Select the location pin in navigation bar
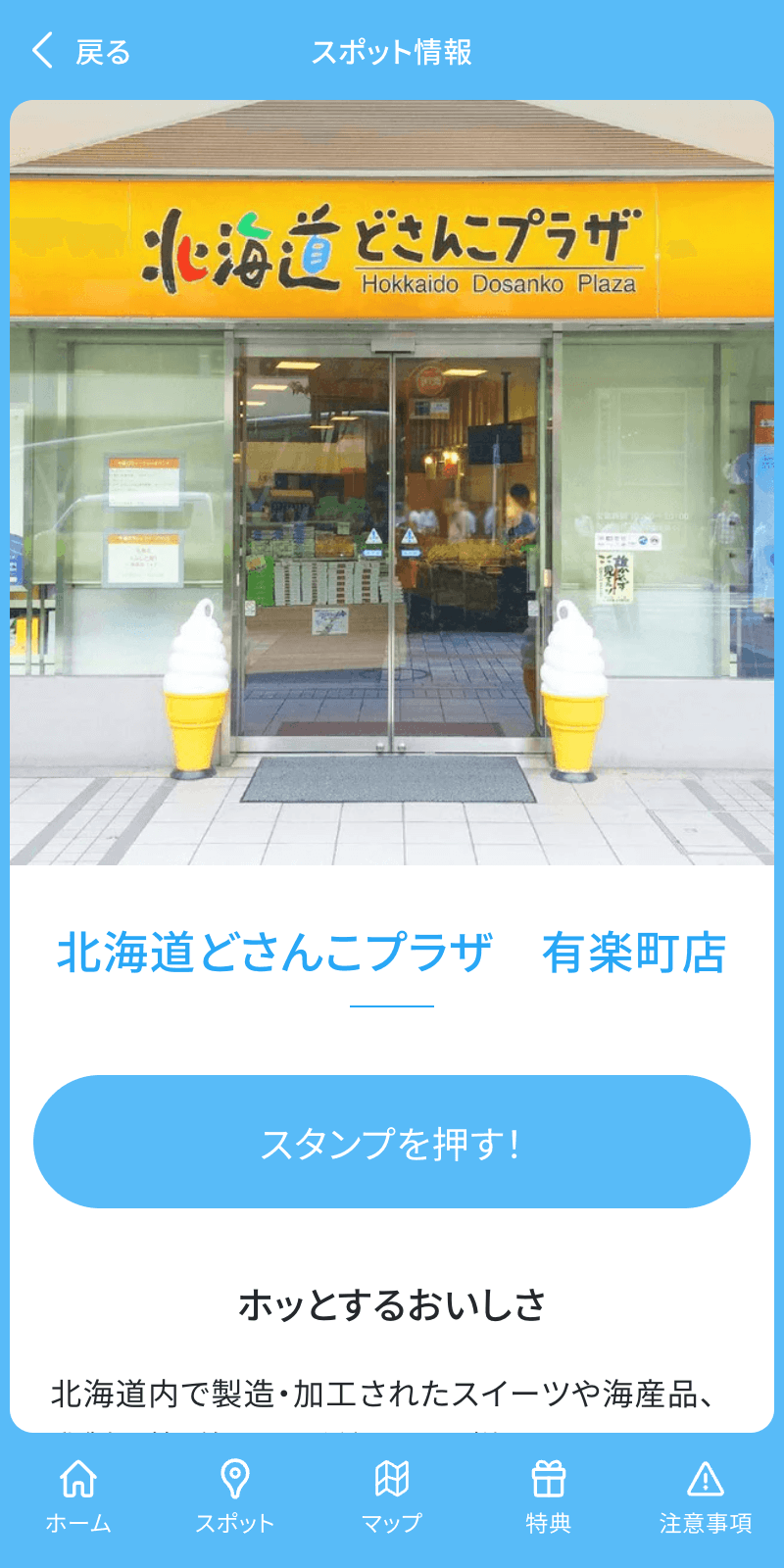The image size is (784, 1568). [x=235, y=1478]
